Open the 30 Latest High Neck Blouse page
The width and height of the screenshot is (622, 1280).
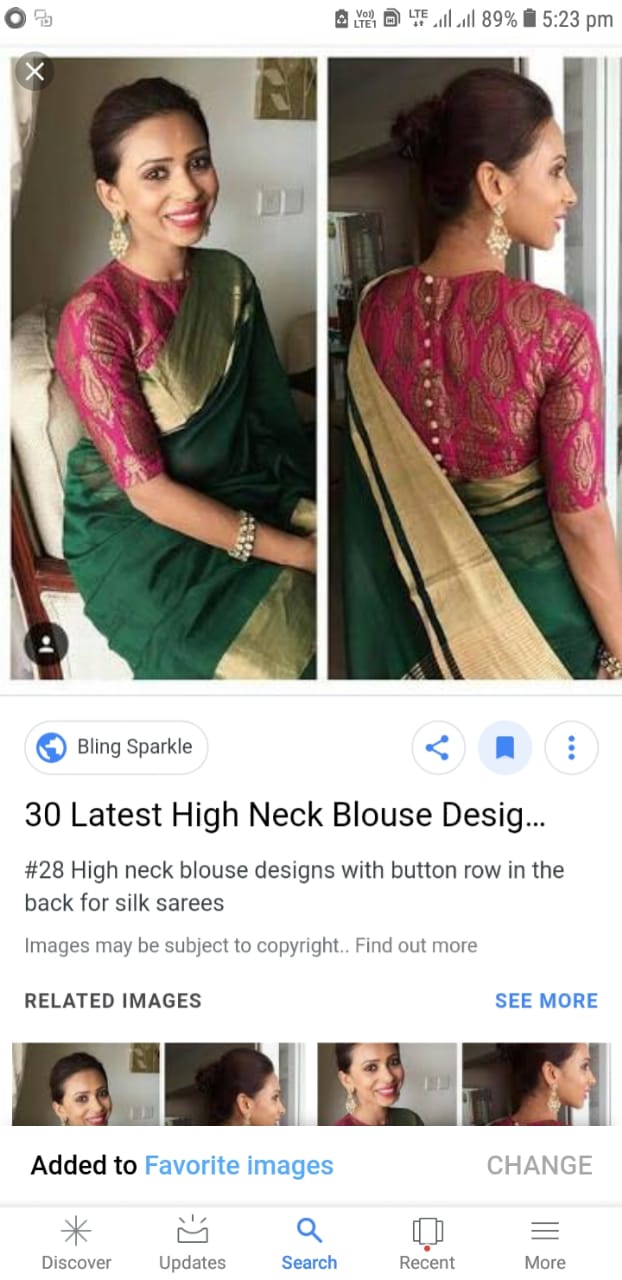tap(285, 815)
